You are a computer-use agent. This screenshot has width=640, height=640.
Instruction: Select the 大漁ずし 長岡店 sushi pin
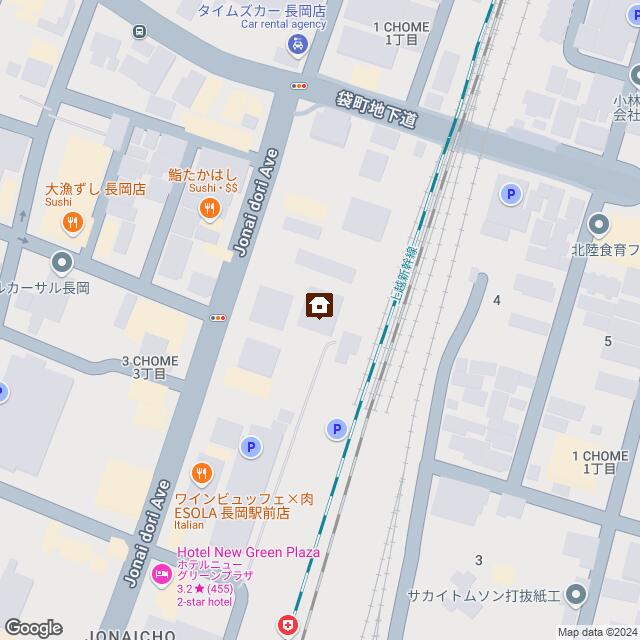pyautogui.click(x=72, y=227)
